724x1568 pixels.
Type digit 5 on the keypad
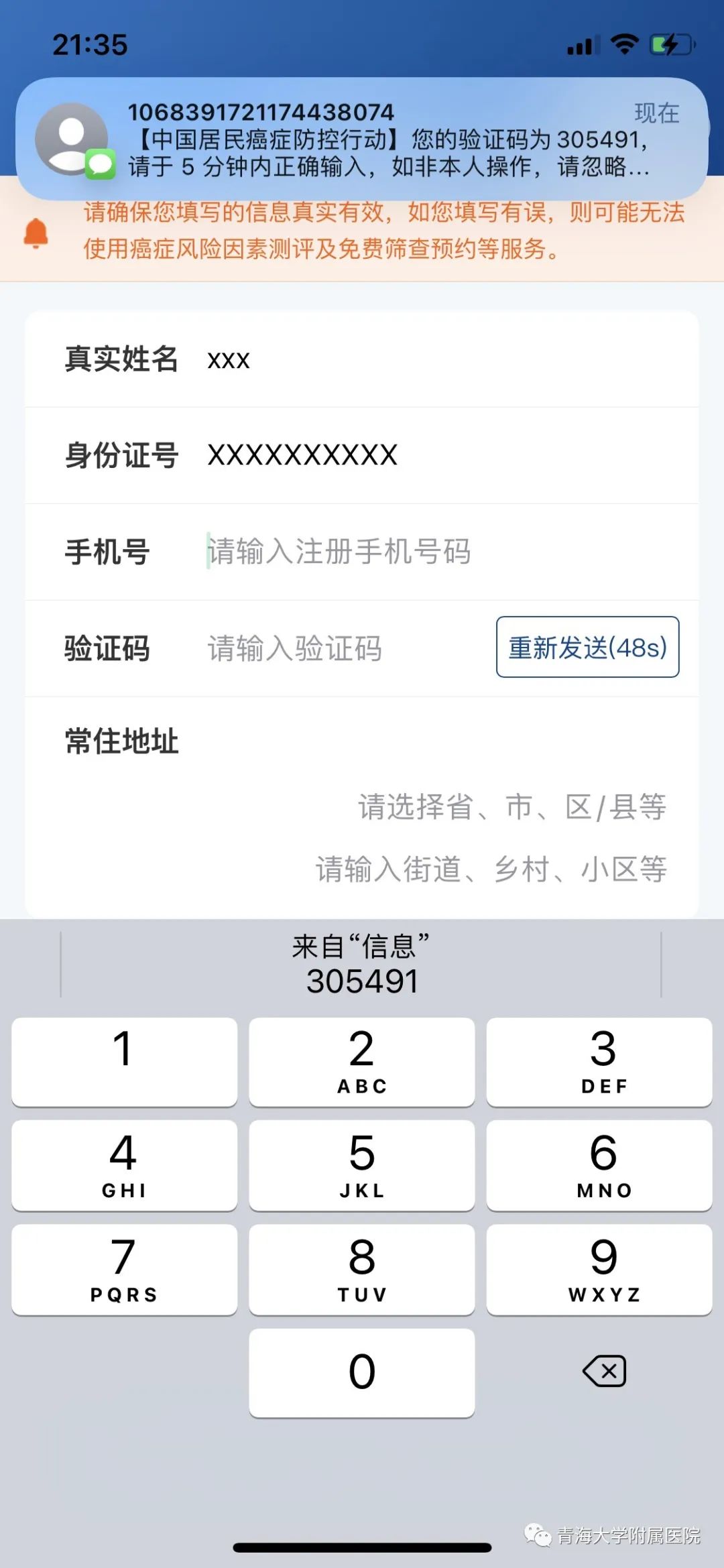tap(362, 1165)
